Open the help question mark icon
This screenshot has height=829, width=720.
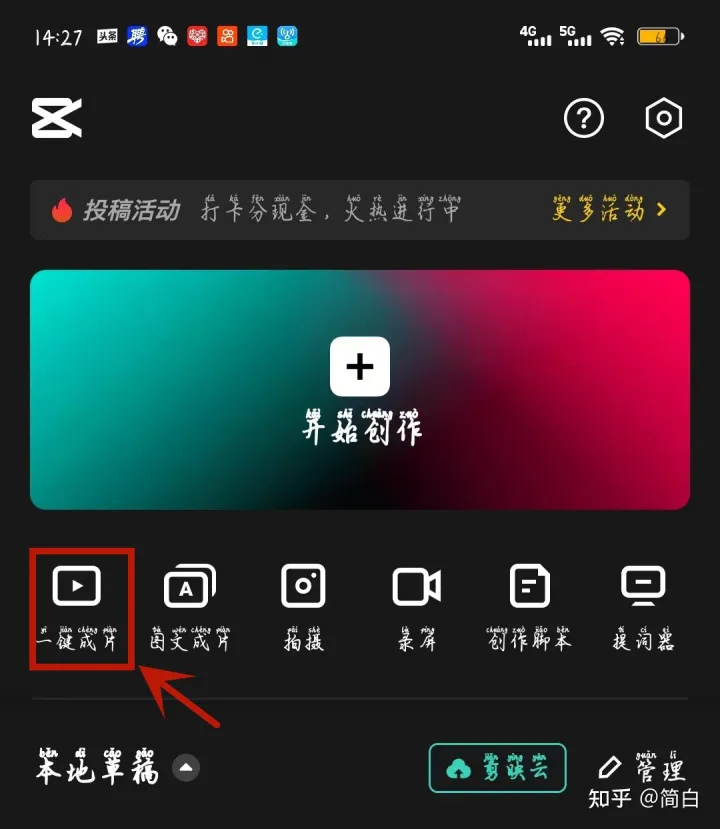(x=584, y=119)
